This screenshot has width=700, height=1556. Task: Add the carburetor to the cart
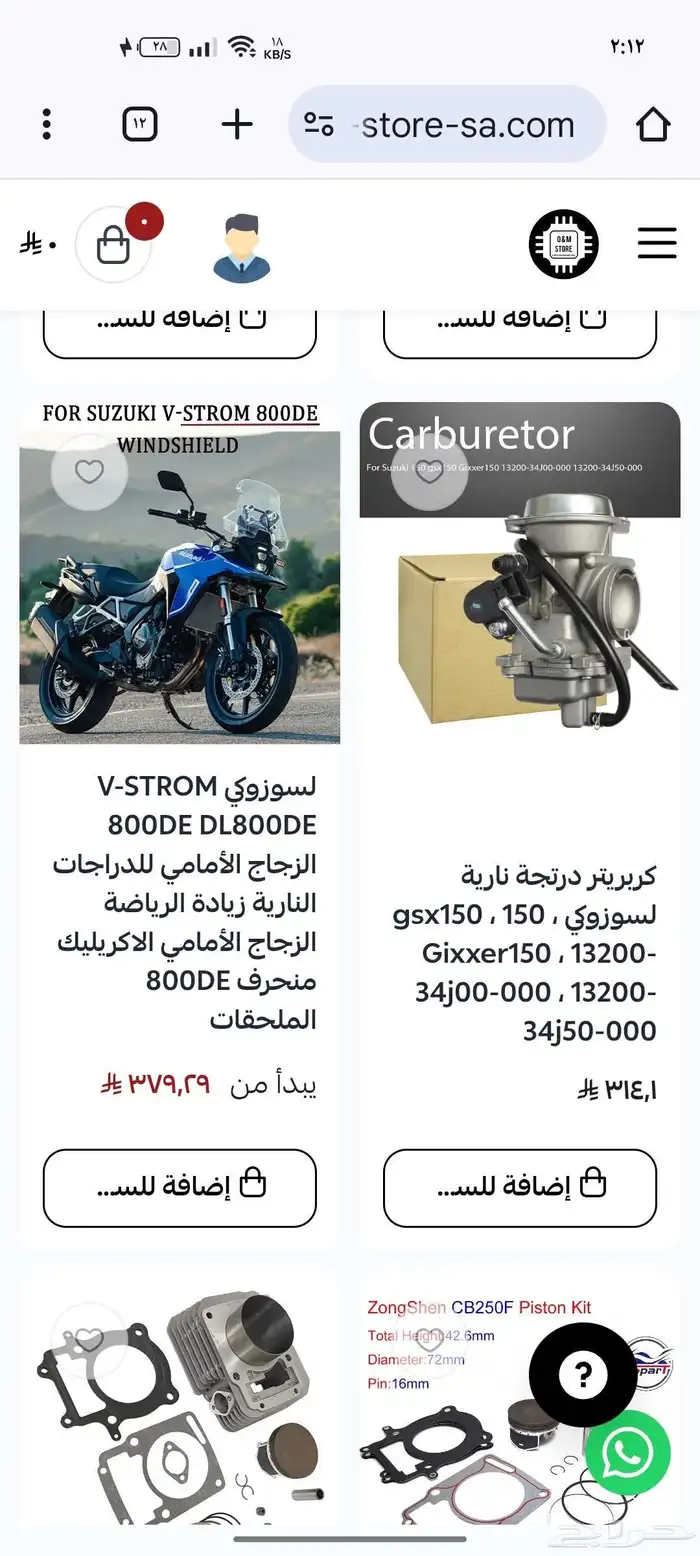pos(520,1188)
